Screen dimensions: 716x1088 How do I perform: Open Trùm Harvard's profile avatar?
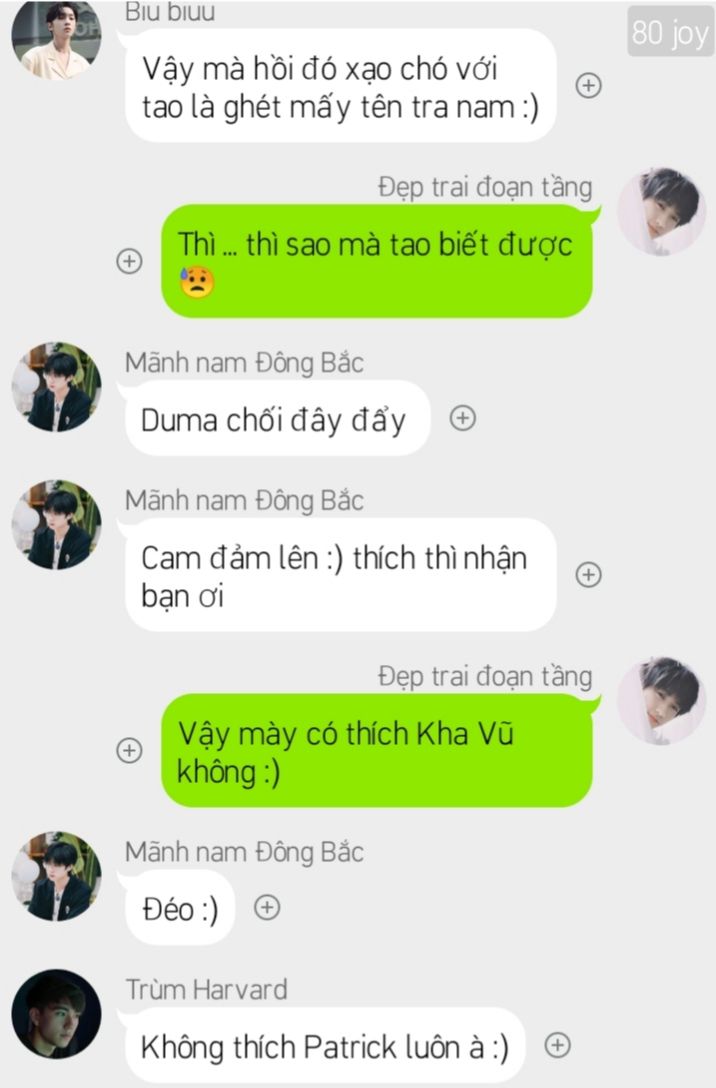[56, 1014]
